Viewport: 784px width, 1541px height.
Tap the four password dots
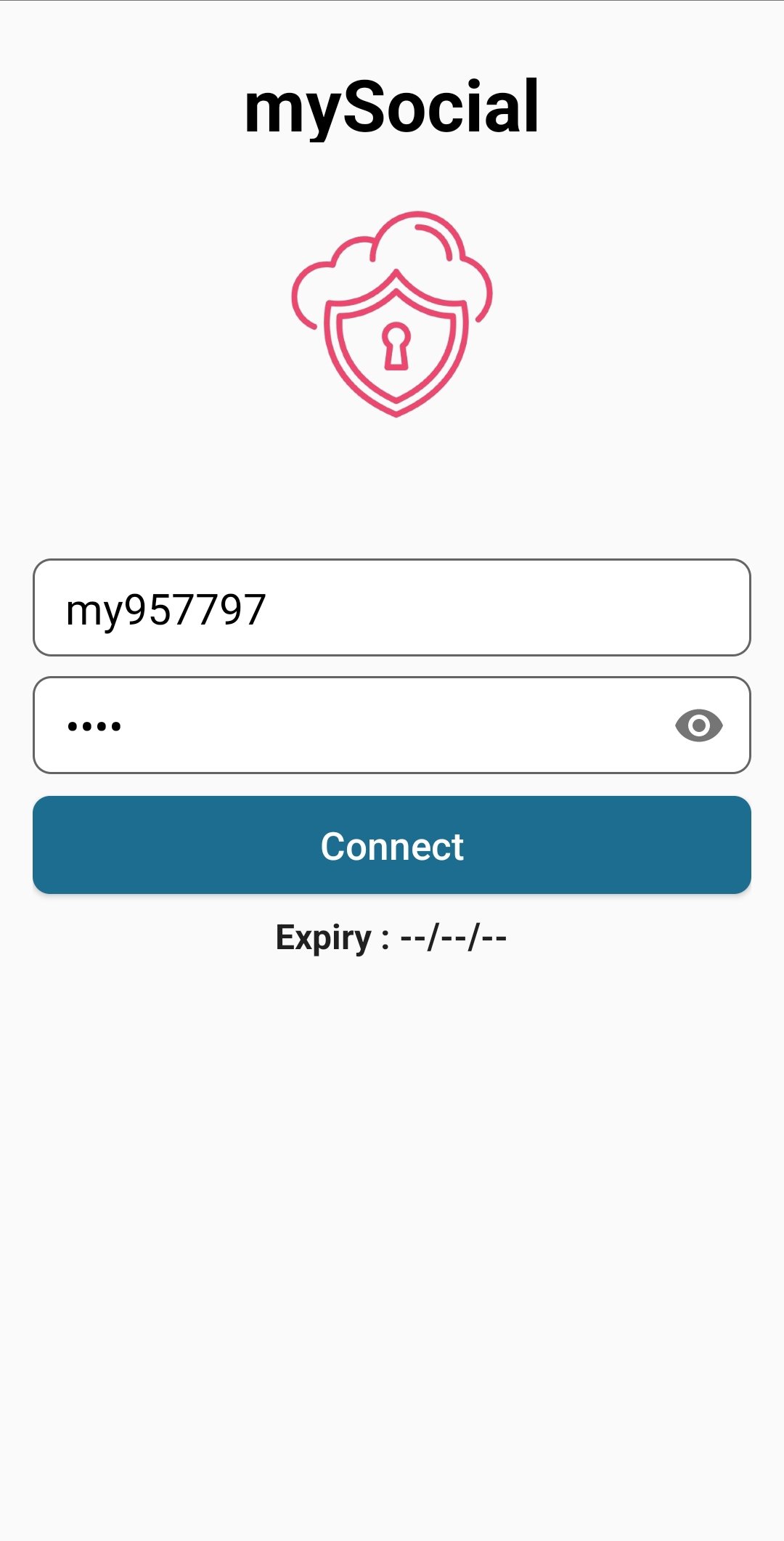pyautogui.click(x=94, y=725)
